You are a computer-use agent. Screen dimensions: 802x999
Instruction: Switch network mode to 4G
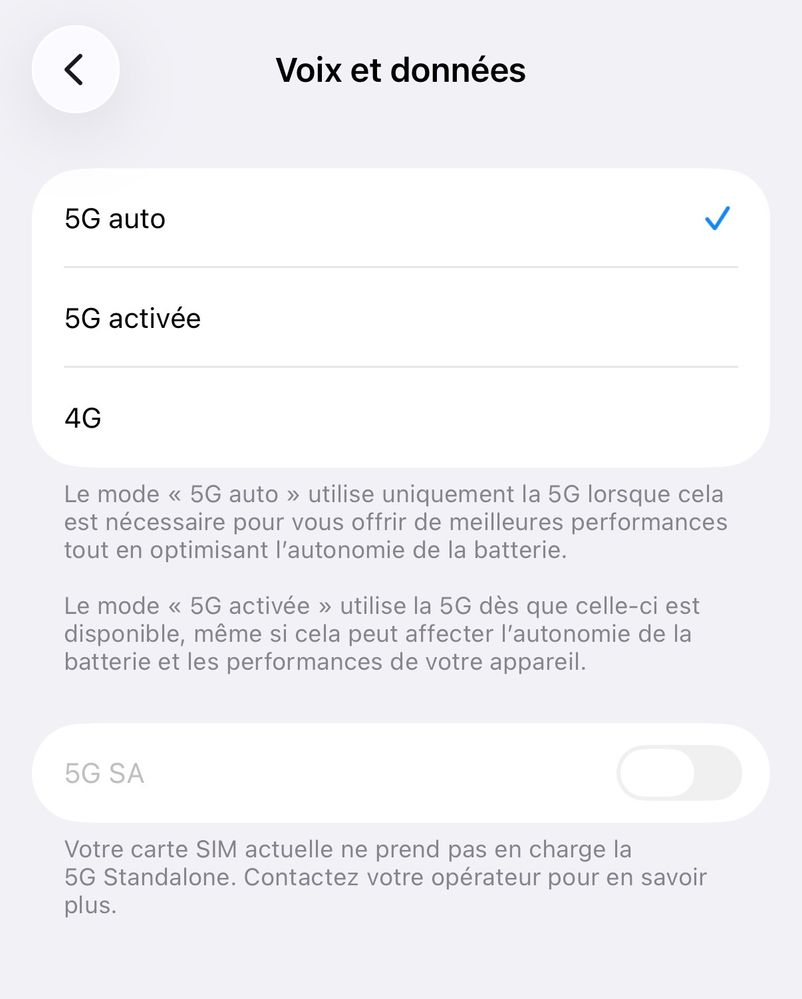pos(400,417)
